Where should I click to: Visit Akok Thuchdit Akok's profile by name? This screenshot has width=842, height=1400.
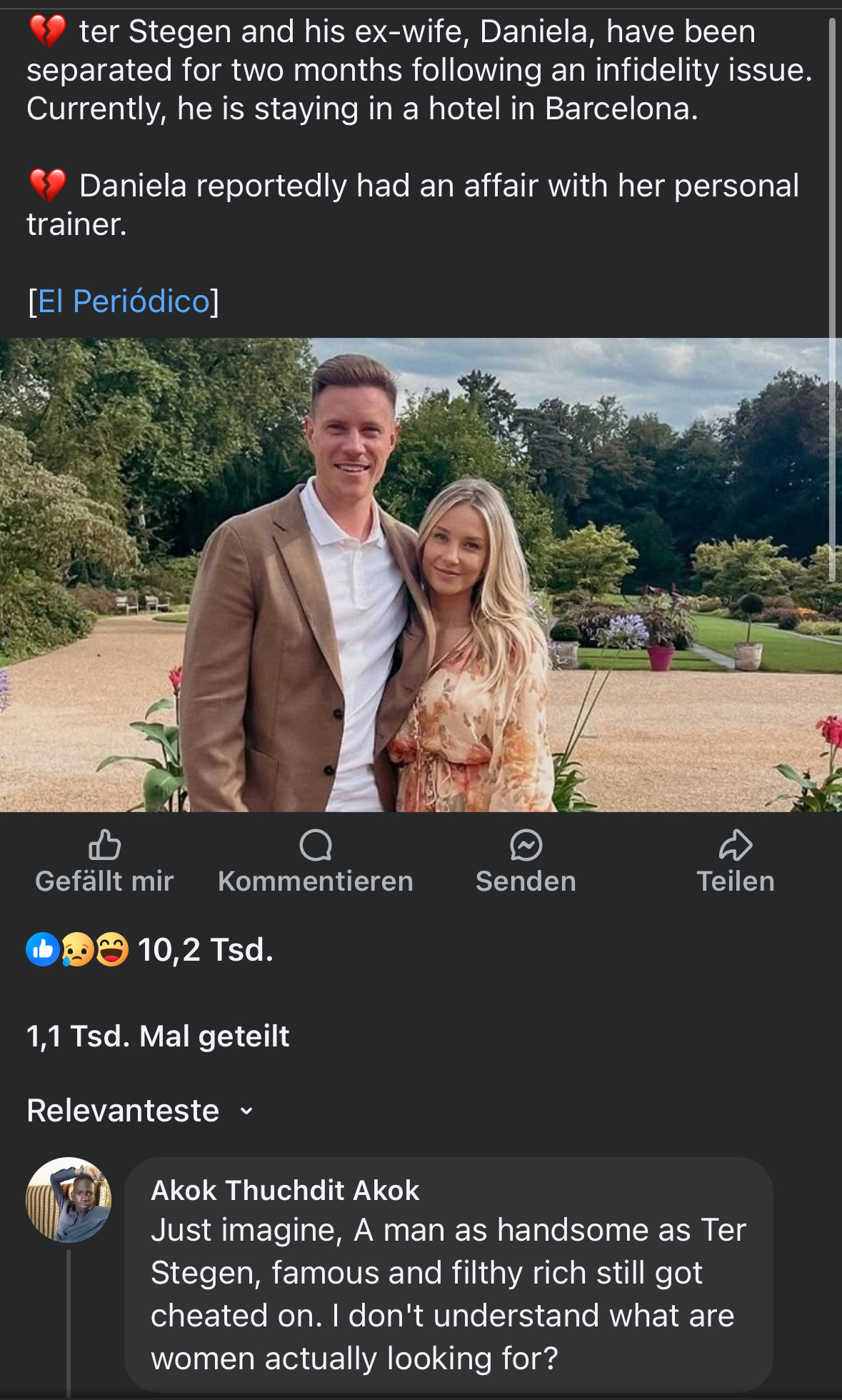(285, 1191)
